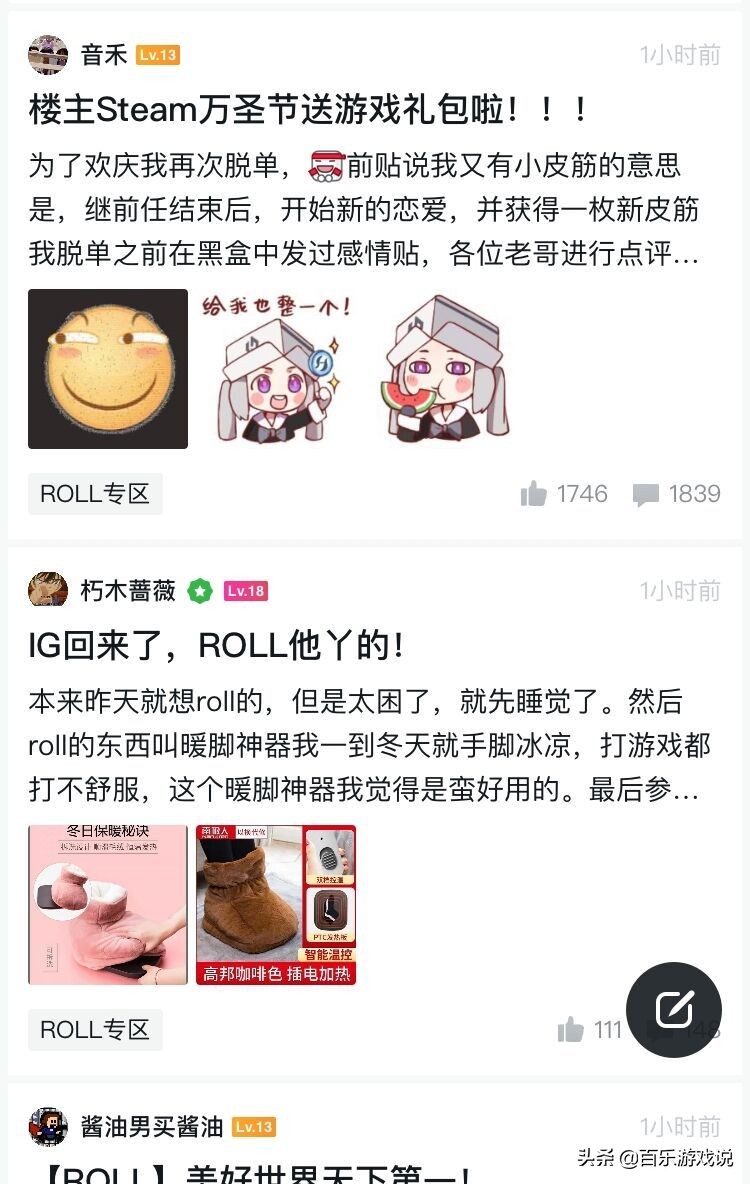Open the ROLL专区 tag under the foot warmer post

pyautogui.click(x=95, y=1029)
